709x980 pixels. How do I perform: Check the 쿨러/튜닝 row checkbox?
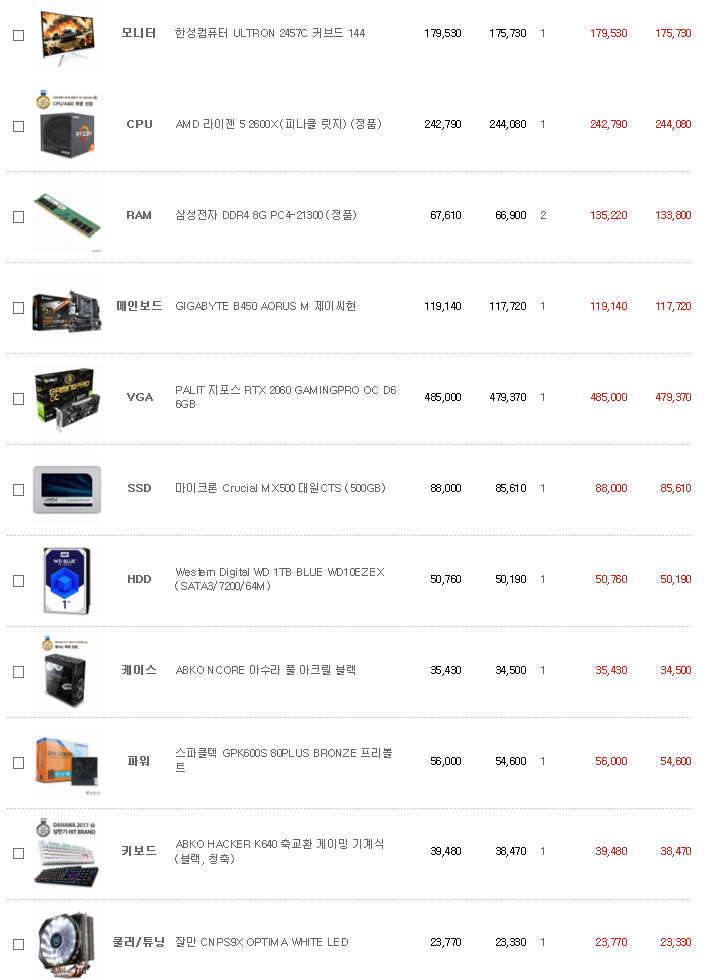point(18,945)
